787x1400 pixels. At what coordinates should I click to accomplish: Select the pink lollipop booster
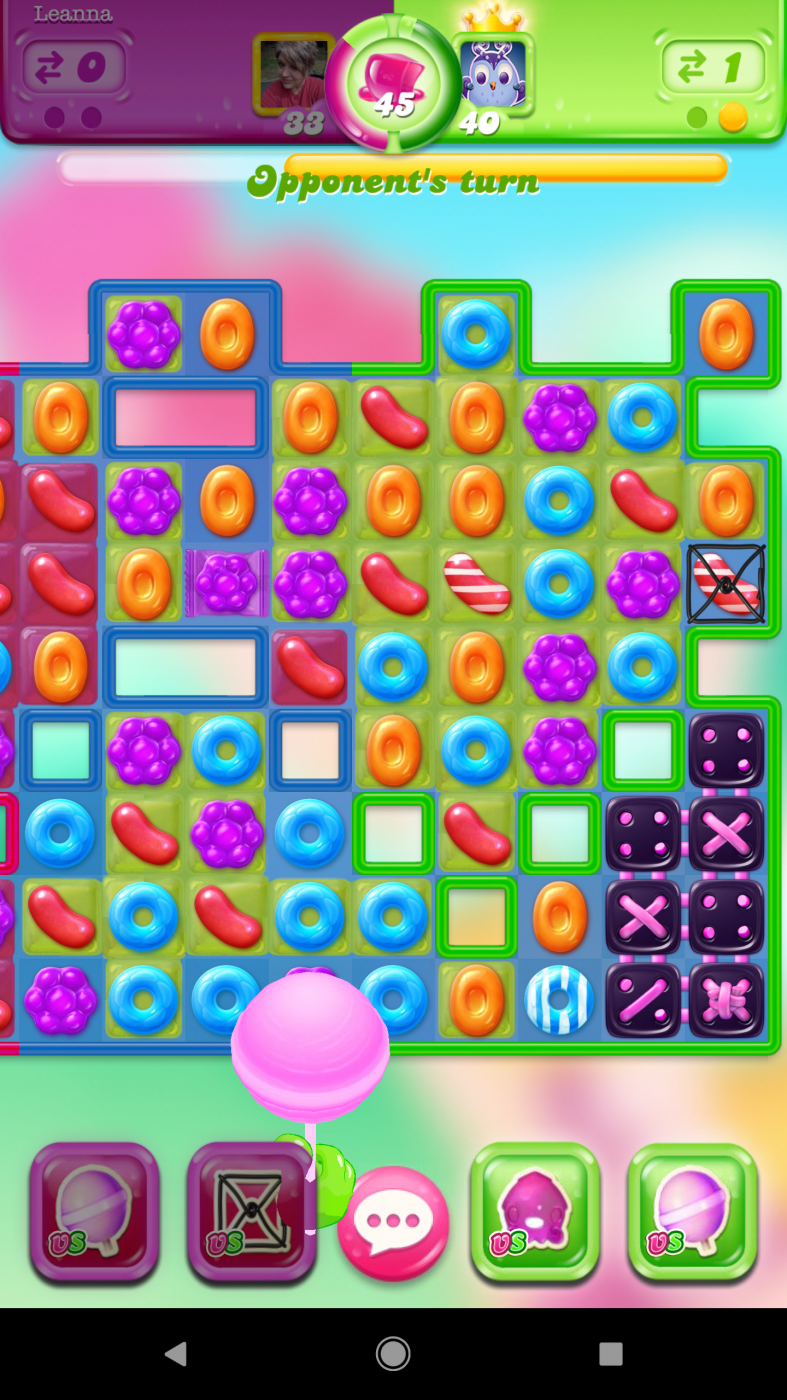coord(94,1211)
